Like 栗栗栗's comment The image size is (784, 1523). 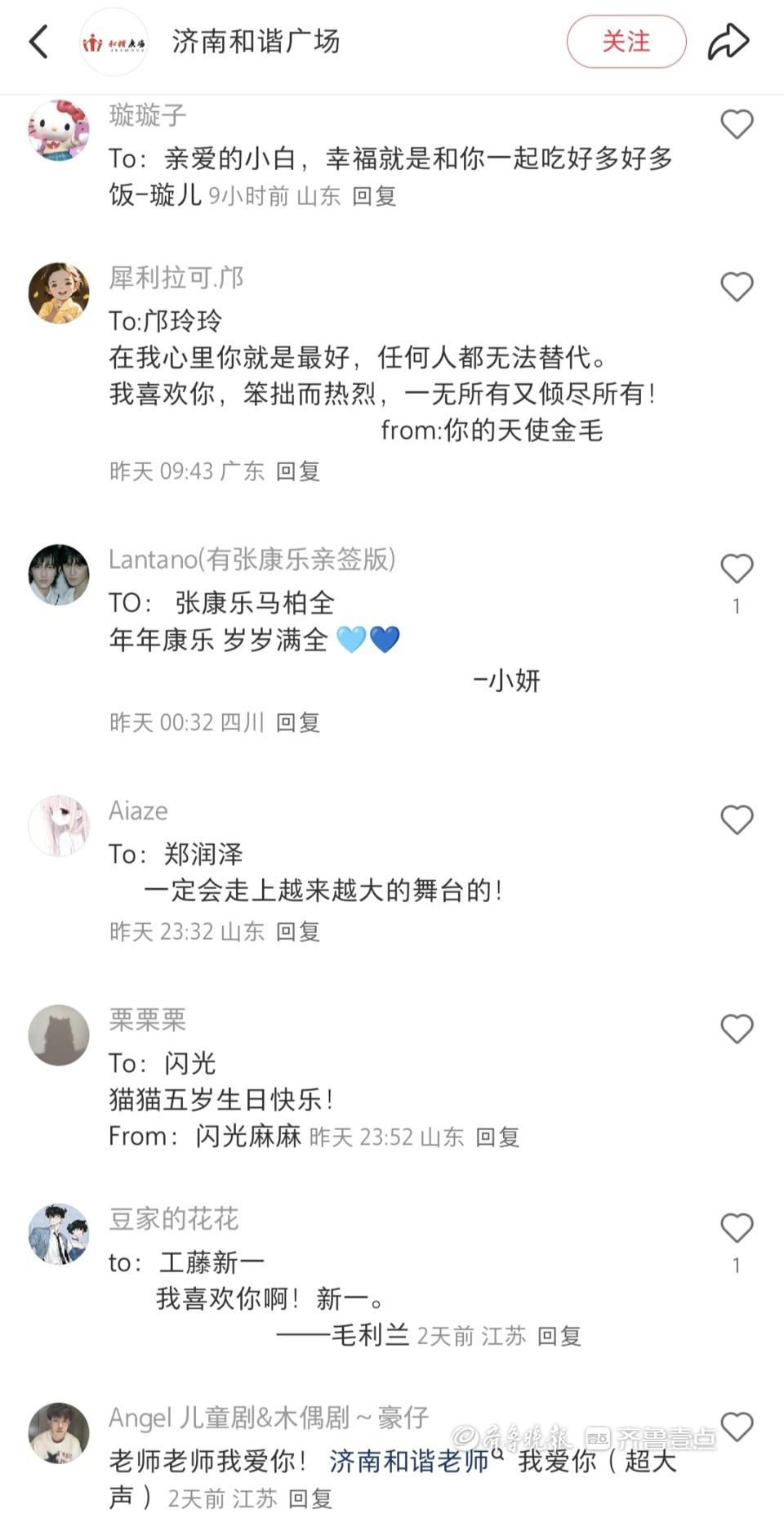pos(736,1029)
